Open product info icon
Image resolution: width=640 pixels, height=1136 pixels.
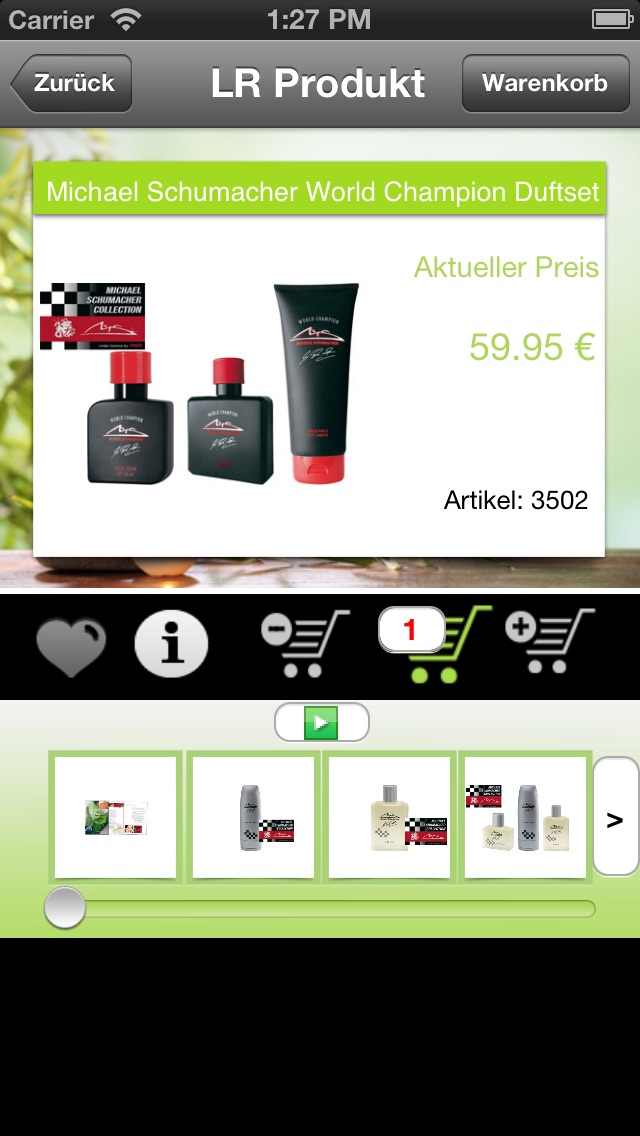171,644
